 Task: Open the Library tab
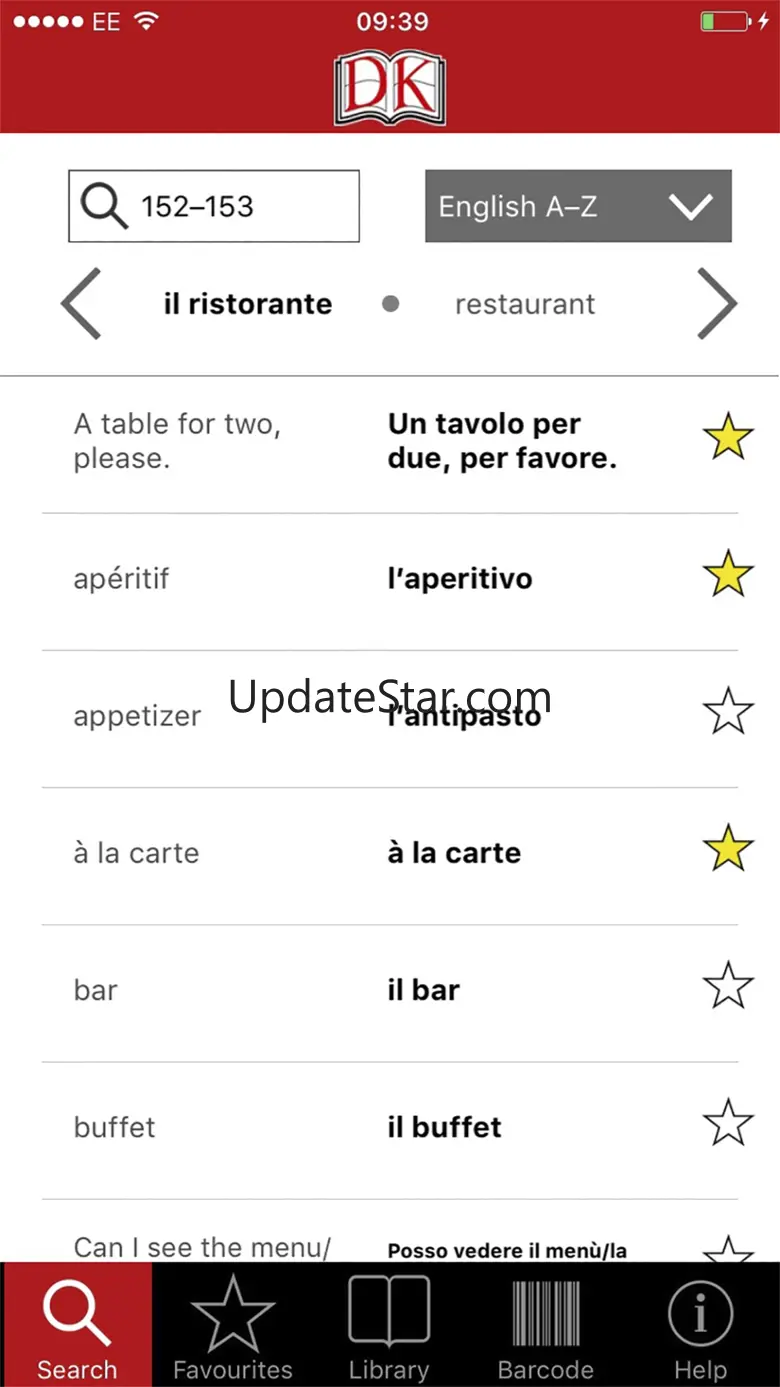(389, 1325)
